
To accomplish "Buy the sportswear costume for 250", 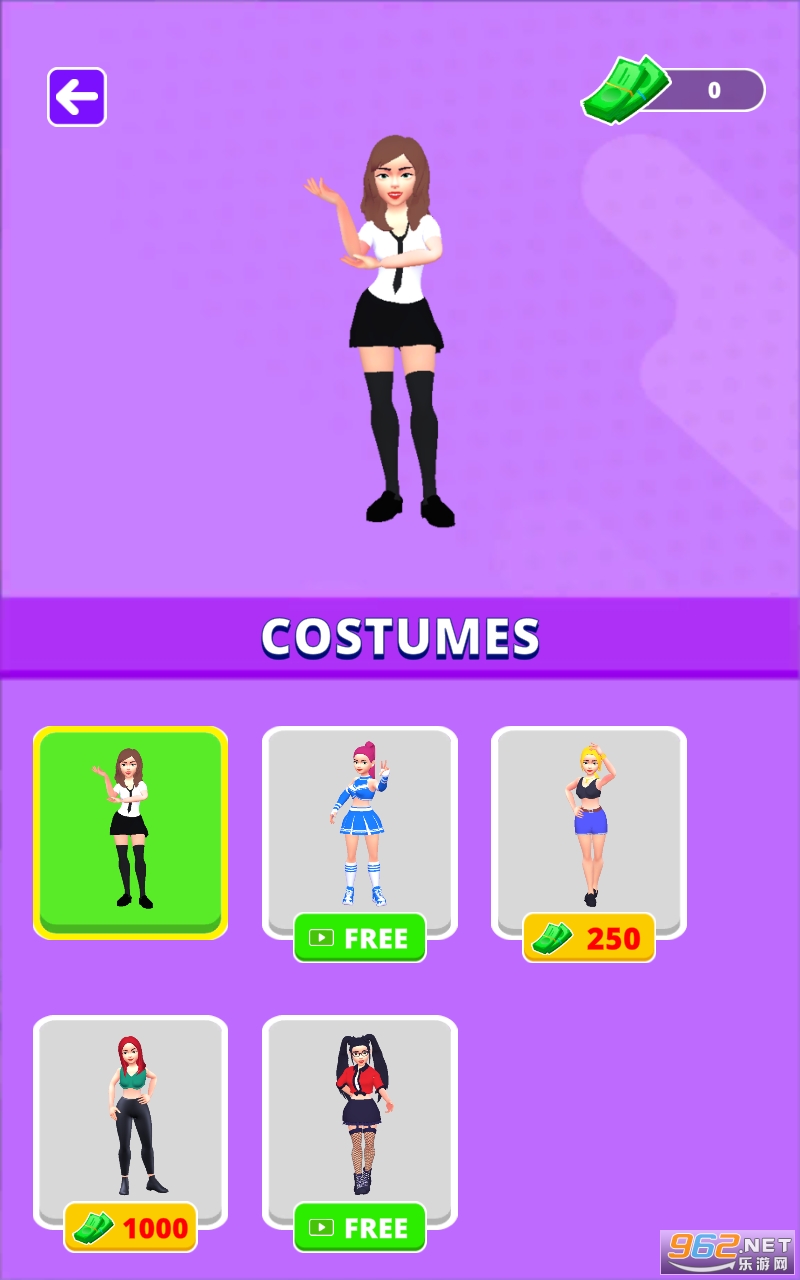I will pyautogui.click(x=589, y=938).
